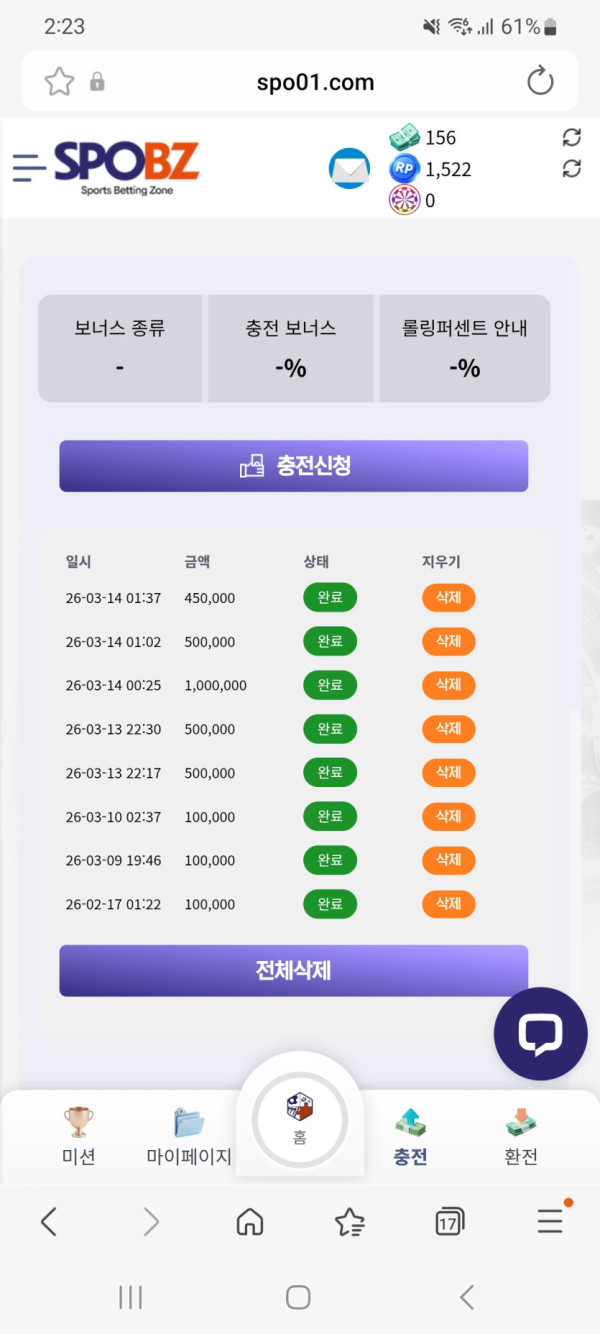The height and width of the screenshot is (1334, 600).
Task: Tap 전체삭제 to clear all records
Action: pyautogui.click(x=293, y=970)
